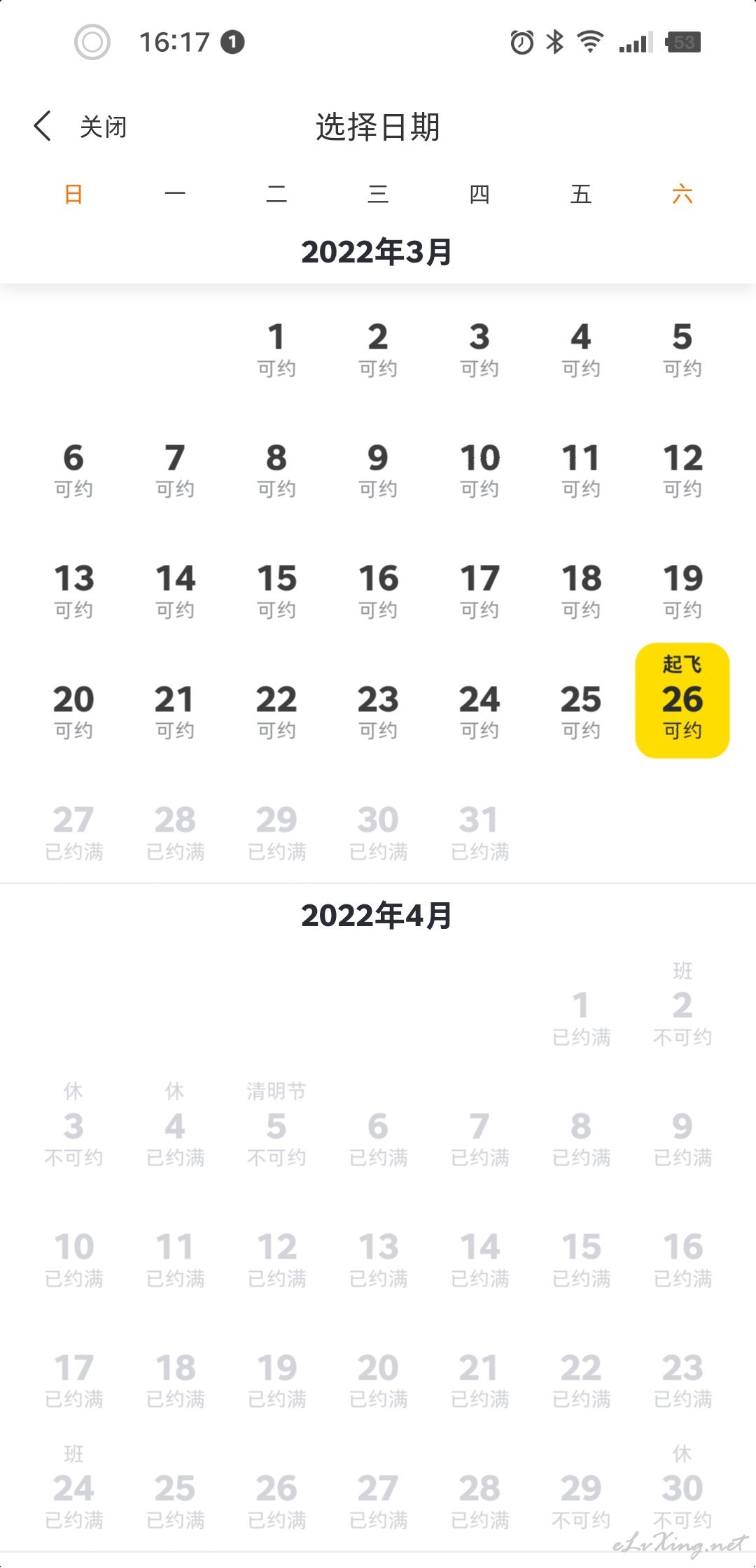756x1568 pixels.
Task: Select March 1 as the date
Action: [x=276, y=349]
